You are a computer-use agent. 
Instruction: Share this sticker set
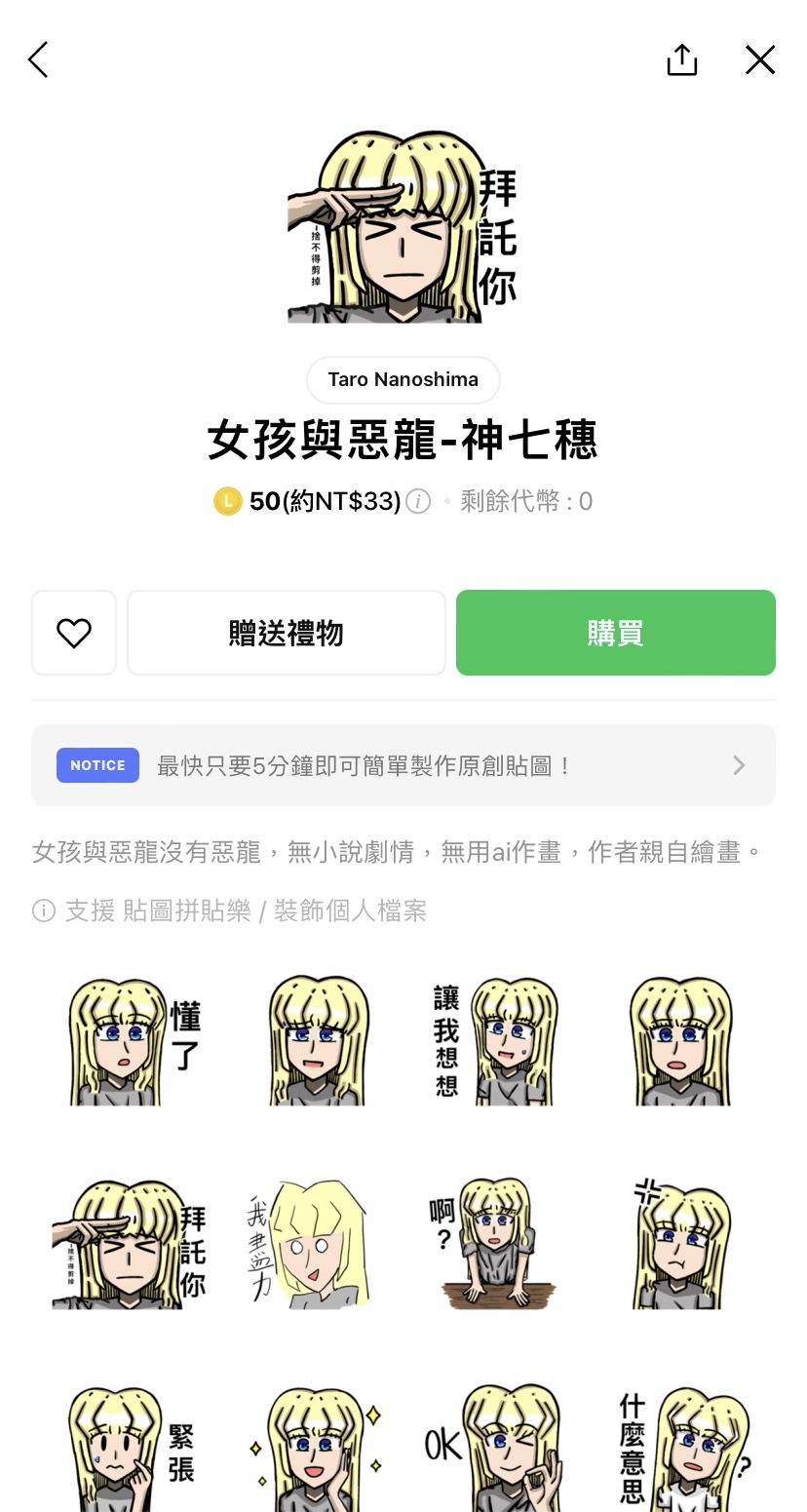[x=681, y=60]
